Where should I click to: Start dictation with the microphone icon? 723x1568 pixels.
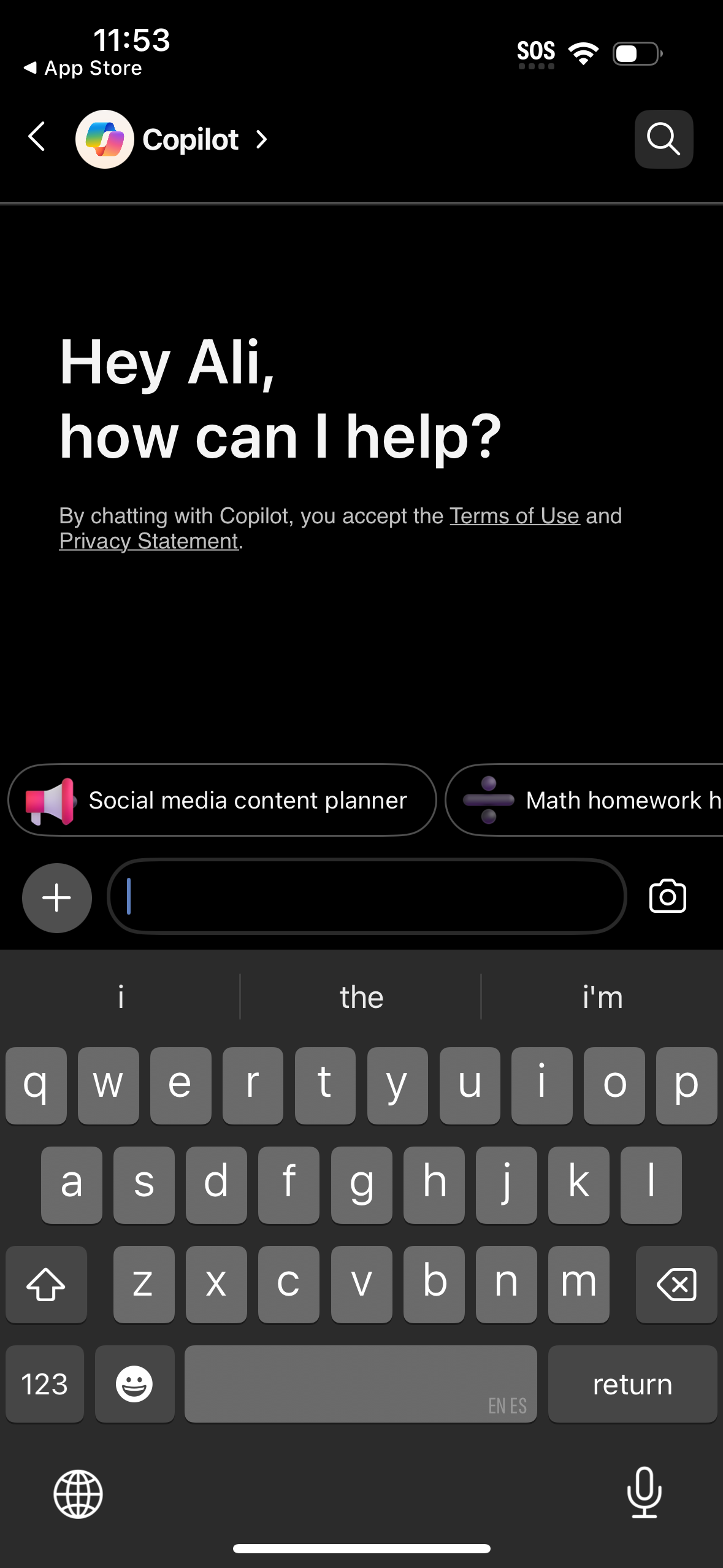pos(645,1495)
